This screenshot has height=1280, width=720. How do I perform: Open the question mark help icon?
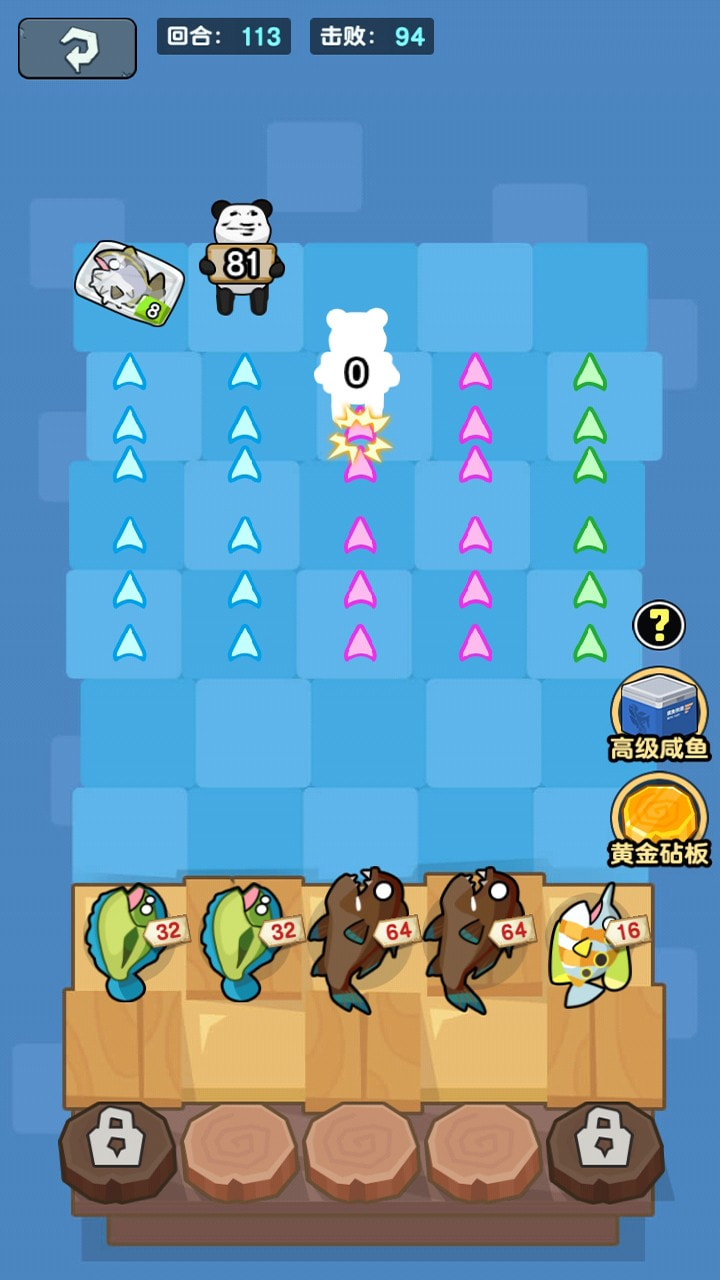click(x=659, y=626)
